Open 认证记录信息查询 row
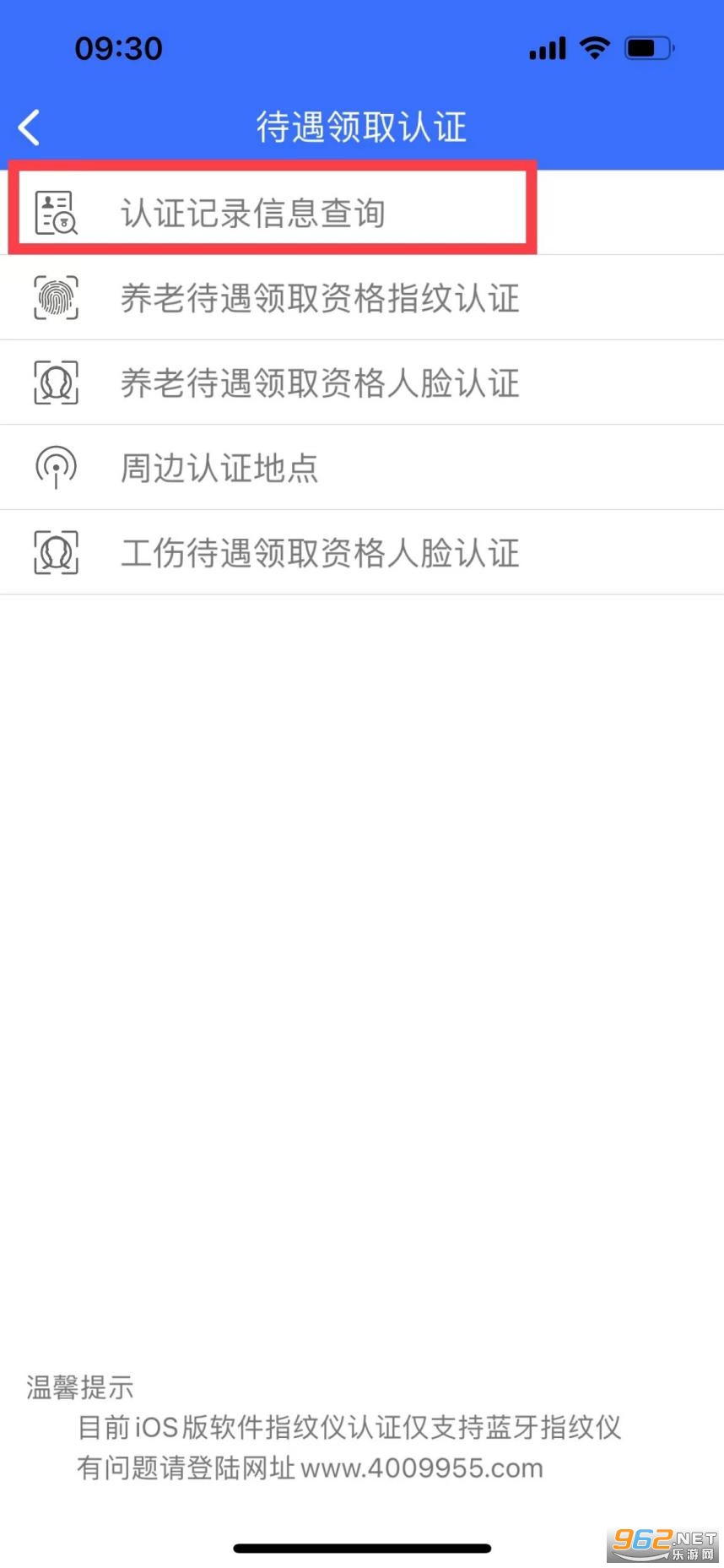The height and width of the screenshot is (1568, 724). pos(253,213)
